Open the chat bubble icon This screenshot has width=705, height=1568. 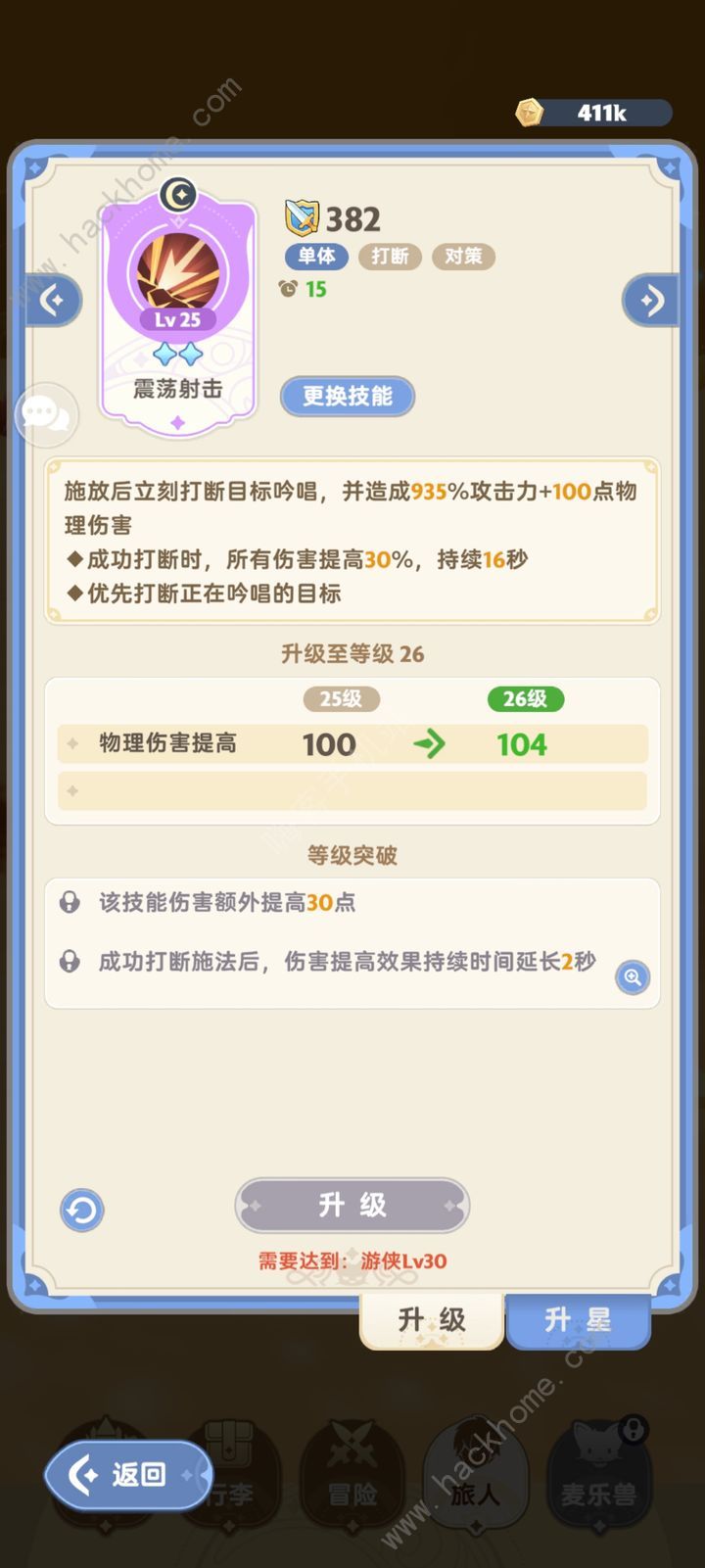tap(45, 414)
